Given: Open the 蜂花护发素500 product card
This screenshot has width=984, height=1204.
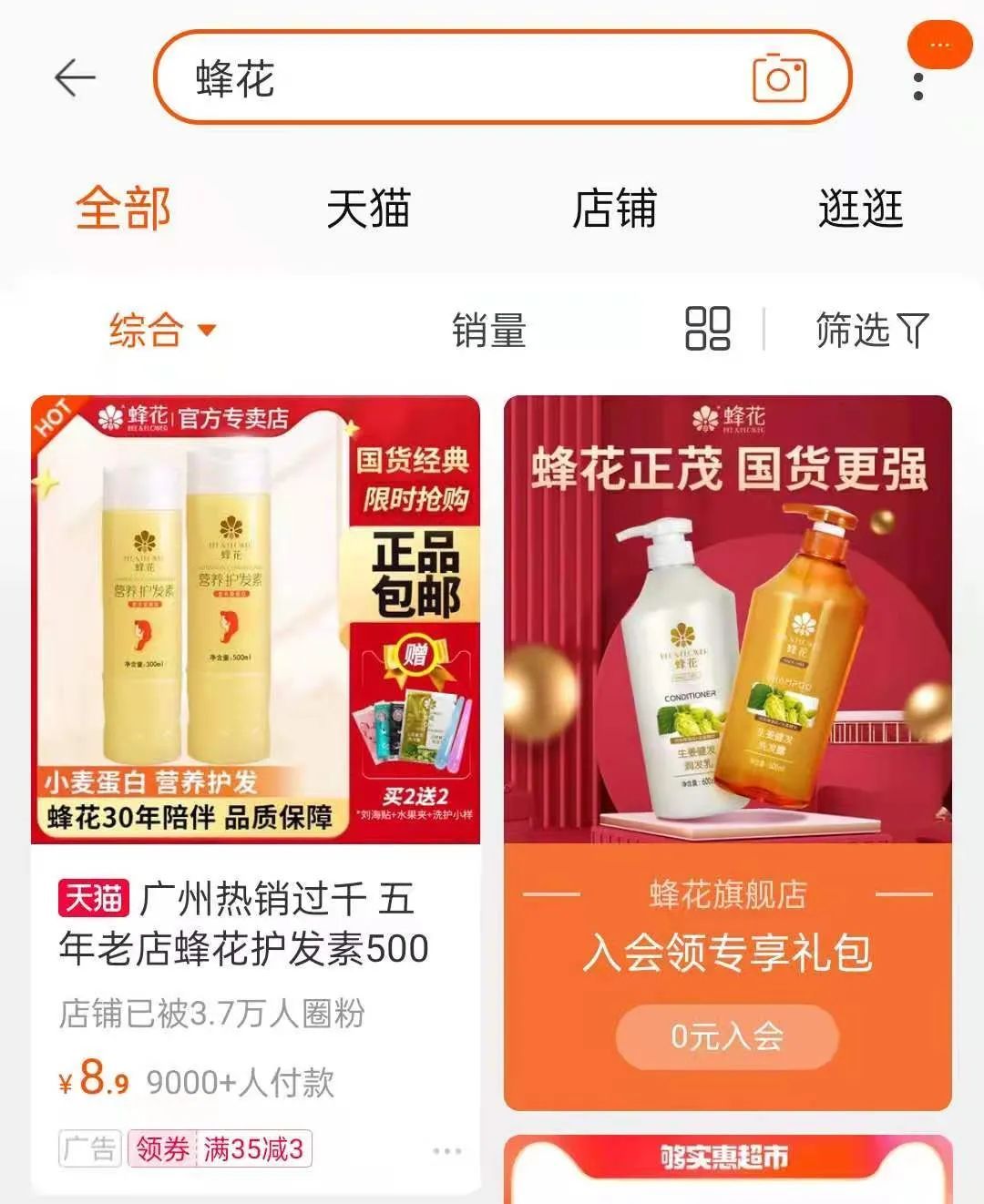Looking at the screenshot, I should pyautogui.click(x=255, y=619).
